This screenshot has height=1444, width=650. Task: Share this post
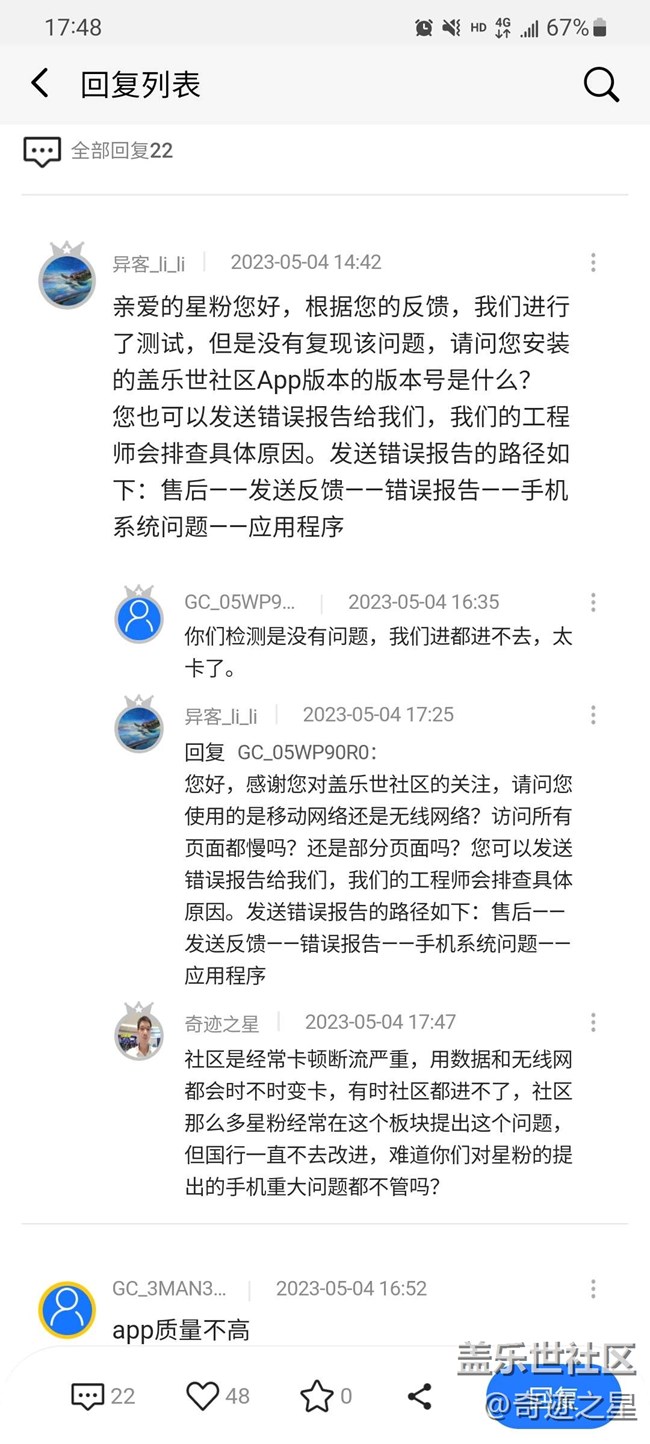(x=420, y=1396)
